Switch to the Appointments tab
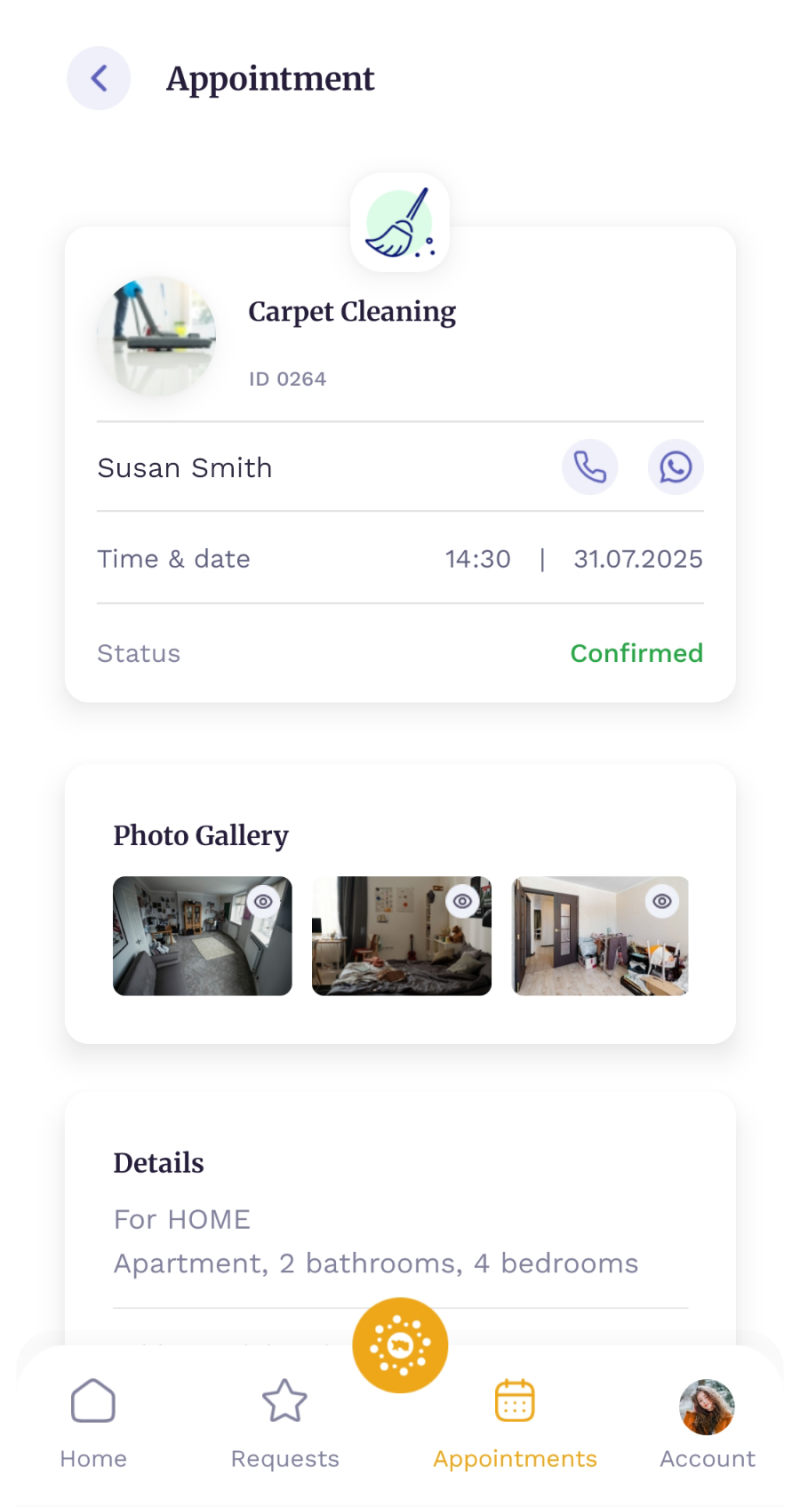Viewport: 800px width, 1507px height. 514,1458
